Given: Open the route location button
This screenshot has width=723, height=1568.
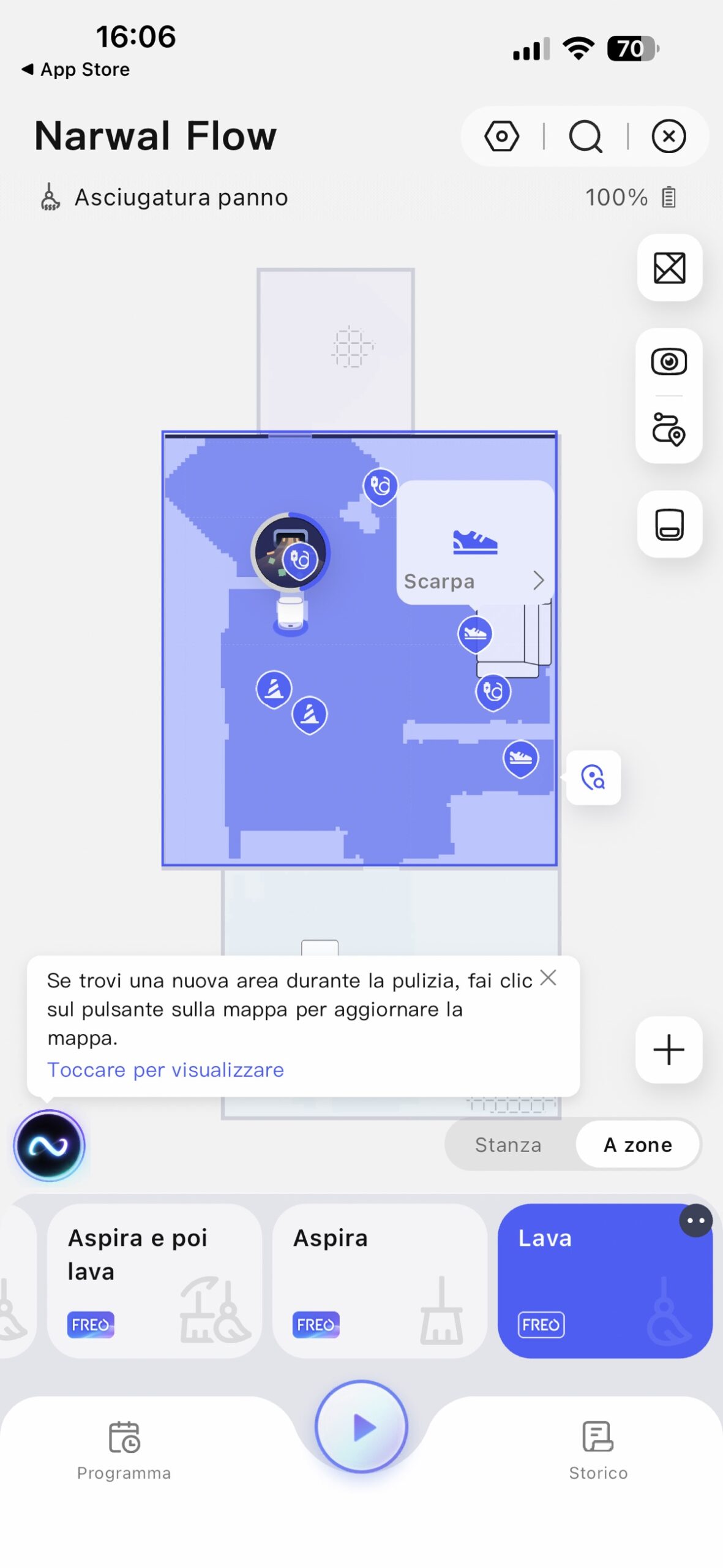Looking at the screenshot, I should pyautogui.click(x=669, y=429).
